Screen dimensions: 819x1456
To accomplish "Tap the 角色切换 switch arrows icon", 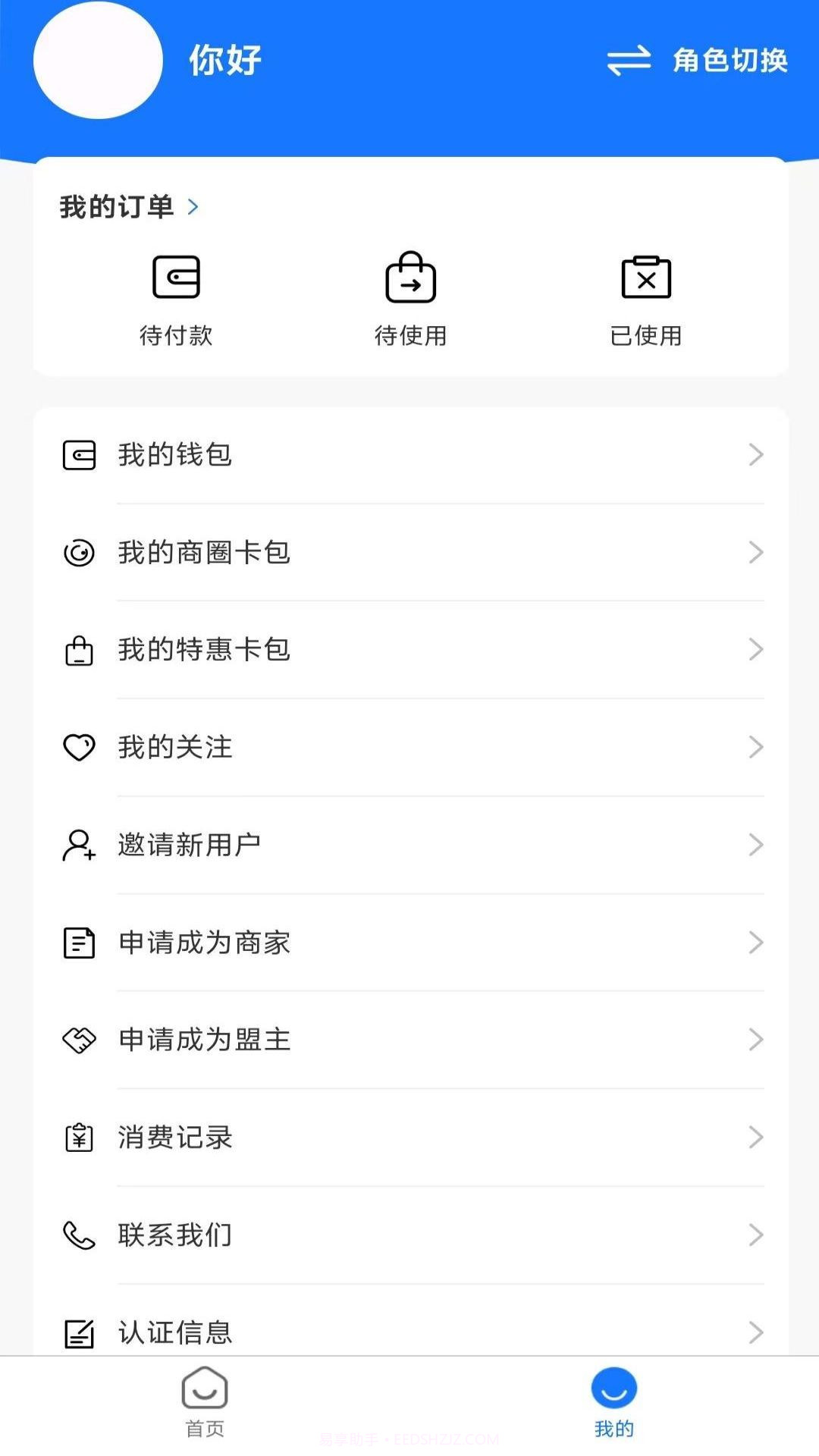I will click(628, 63).
